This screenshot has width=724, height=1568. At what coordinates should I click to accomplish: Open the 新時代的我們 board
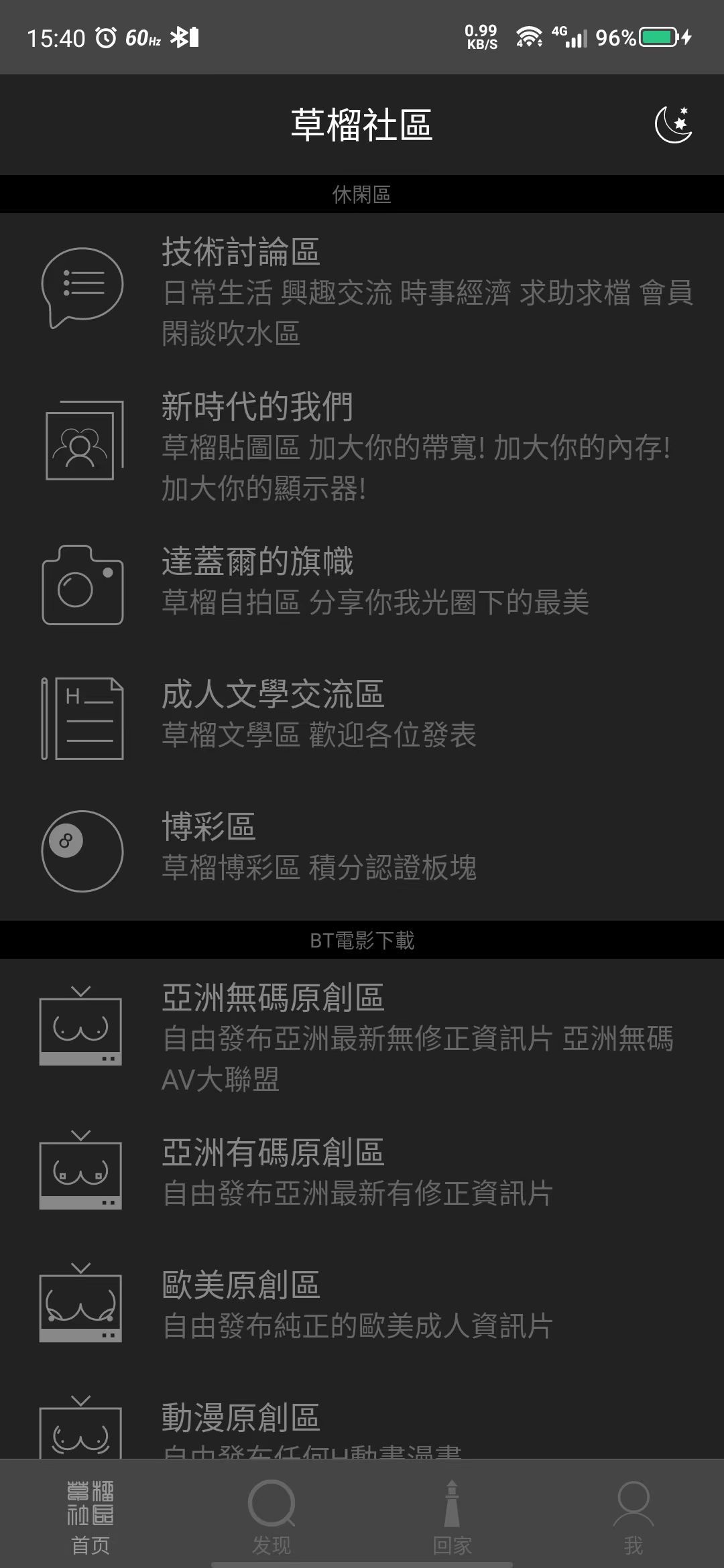[x=362, y=446]
